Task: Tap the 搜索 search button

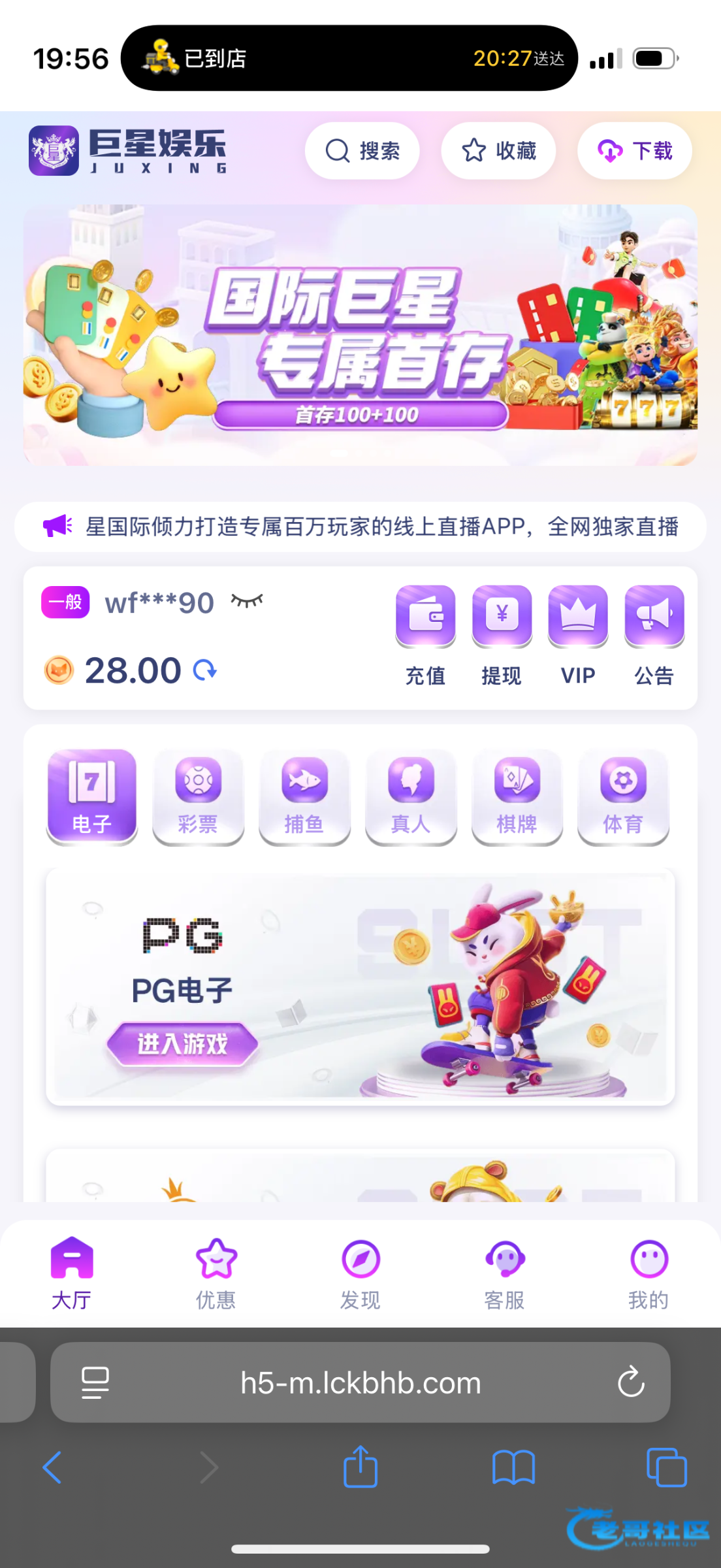Action: pyautogui.click(x=362, y=151)
